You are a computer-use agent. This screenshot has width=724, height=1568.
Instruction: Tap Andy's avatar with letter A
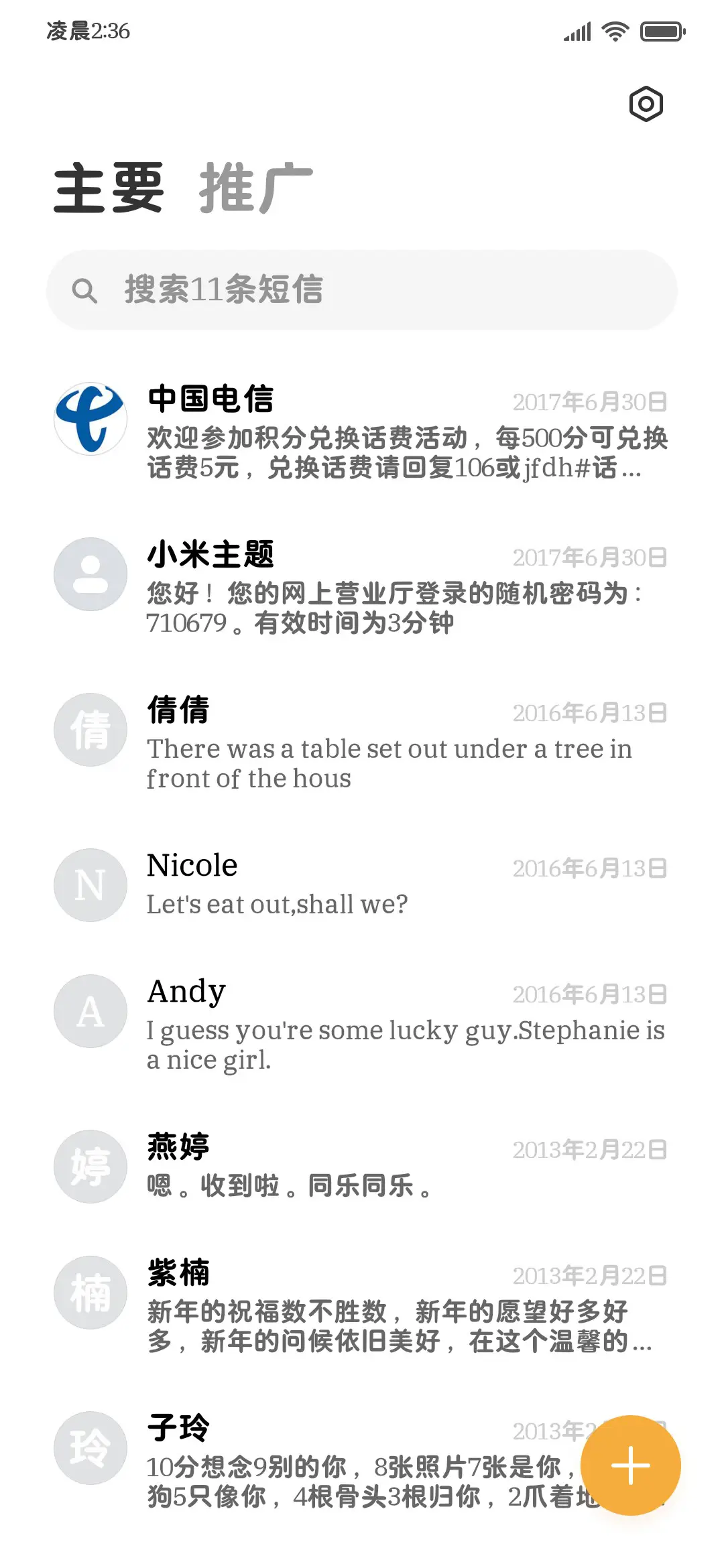(x=90, y=1010)
